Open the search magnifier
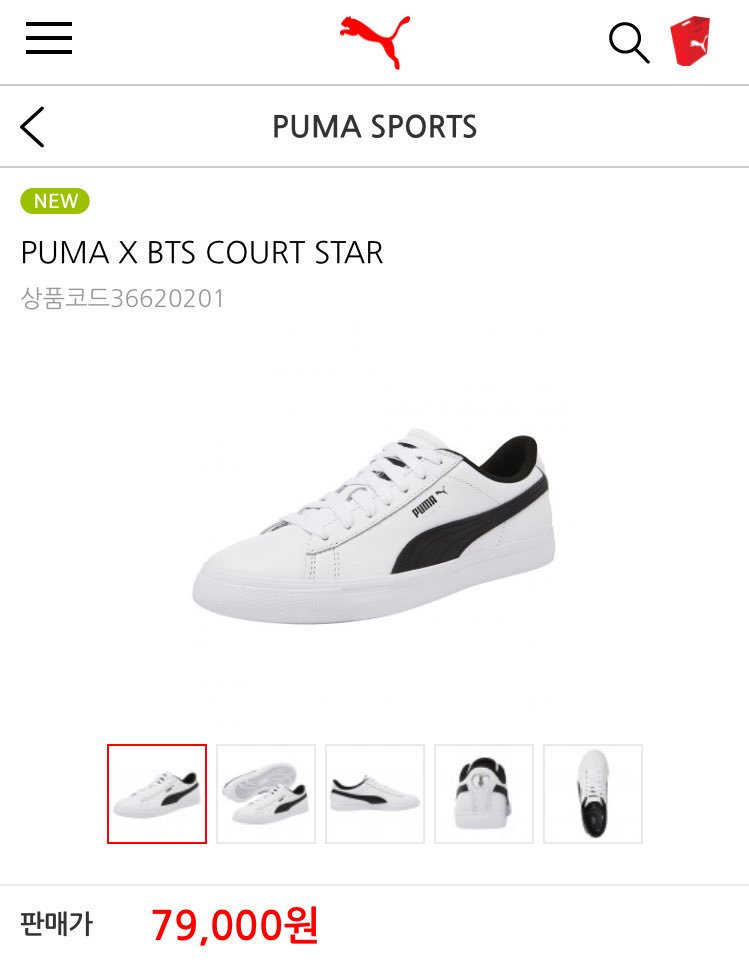 628,42
